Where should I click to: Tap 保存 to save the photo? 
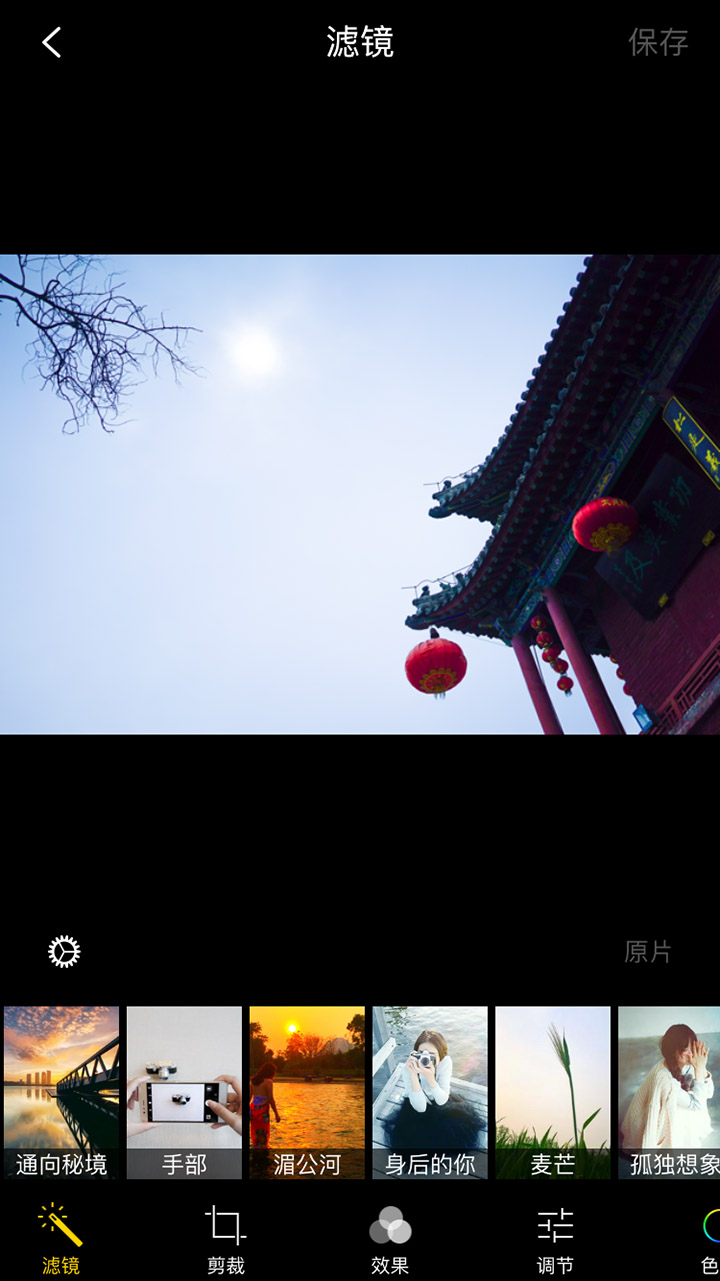657,42
